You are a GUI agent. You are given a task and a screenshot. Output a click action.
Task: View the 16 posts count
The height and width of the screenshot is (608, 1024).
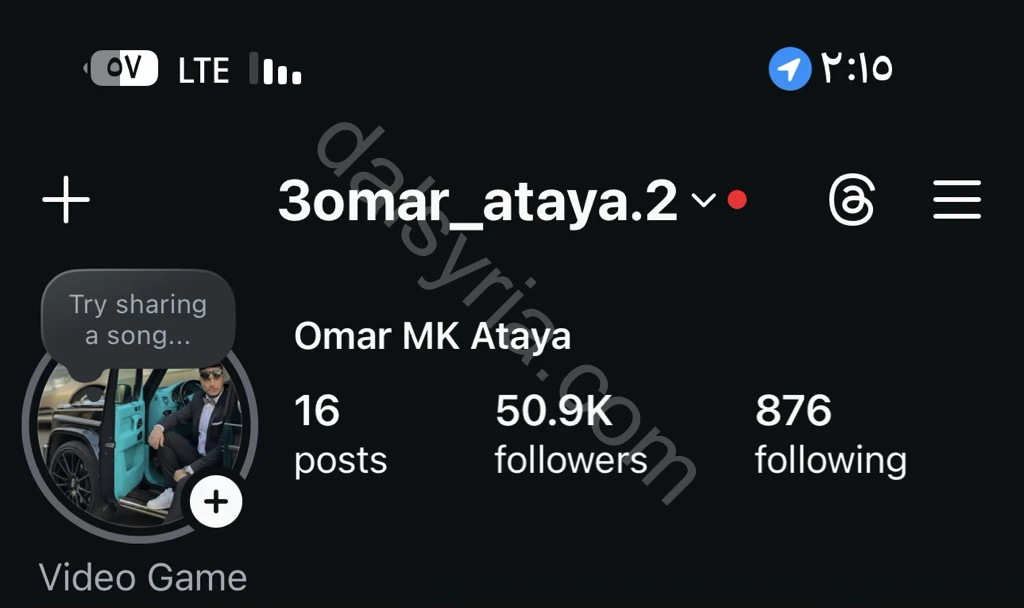click(x=340, y=435)
